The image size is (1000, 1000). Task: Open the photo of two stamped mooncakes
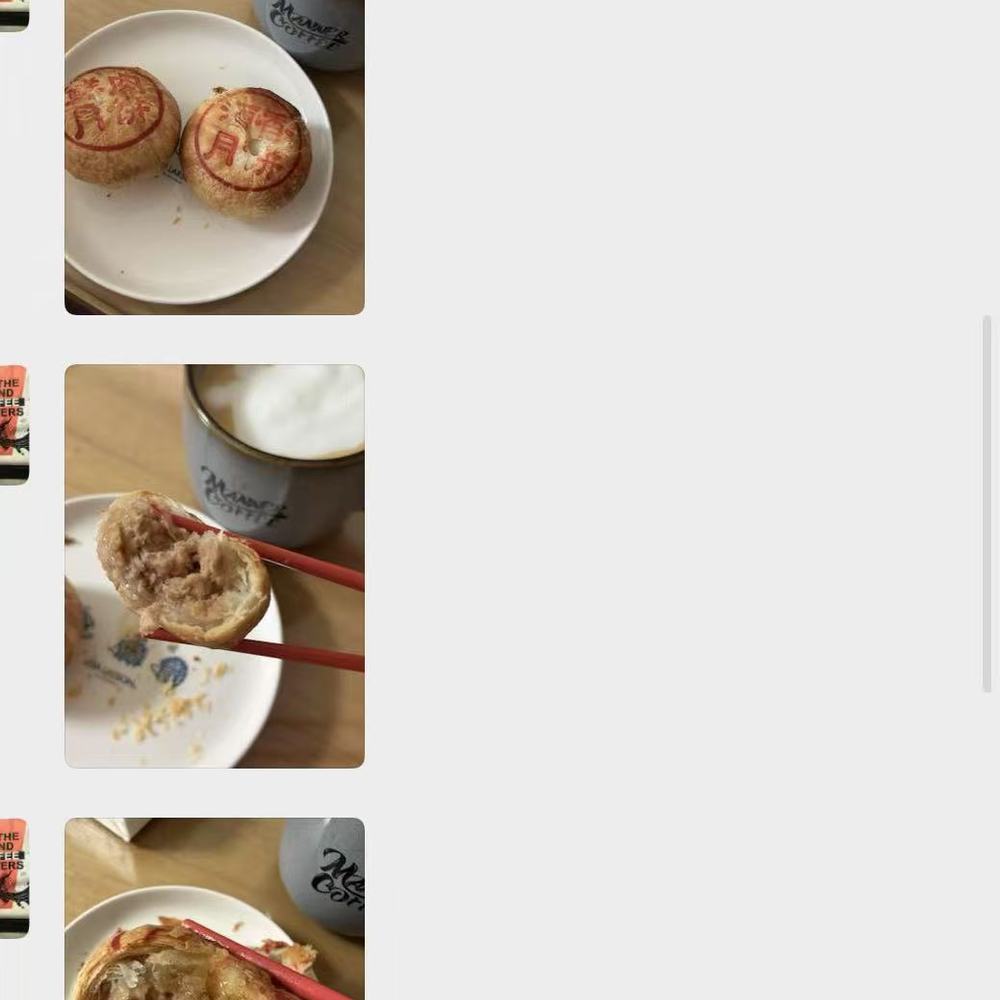[214, 157]
